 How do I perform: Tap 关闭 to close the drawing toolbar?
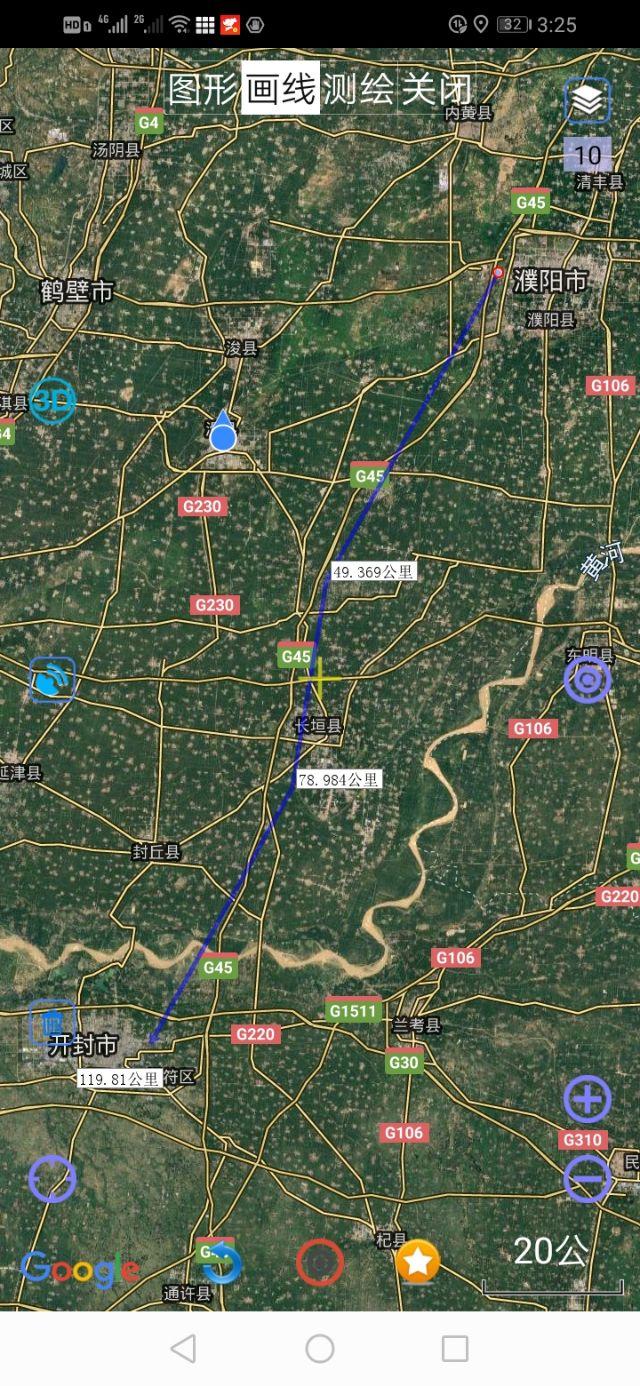[x=435, y=89]
